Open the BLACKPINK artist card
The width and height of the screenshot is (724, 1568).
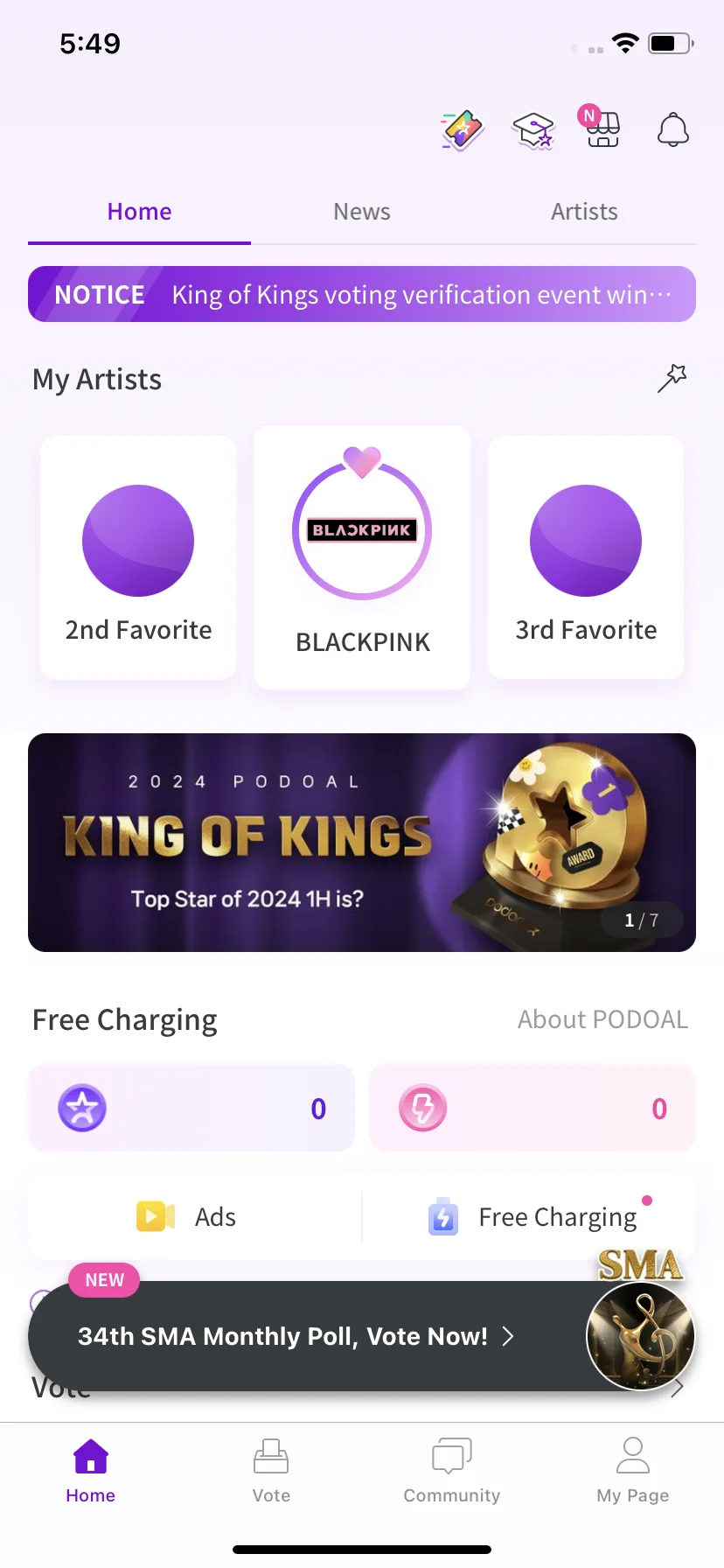pos(362,557)
